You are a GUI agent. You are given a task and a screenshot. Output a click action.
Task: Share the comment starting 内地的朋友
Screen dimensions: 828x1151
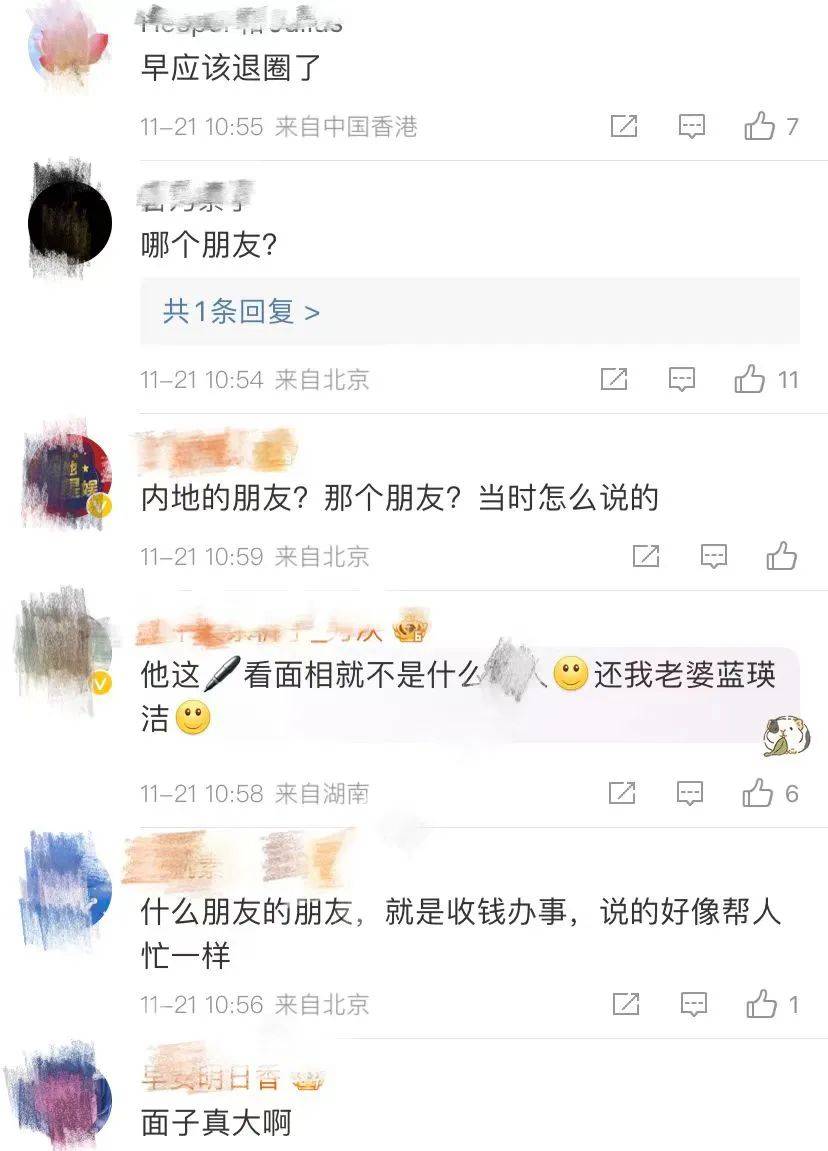[x=646, y=556]
